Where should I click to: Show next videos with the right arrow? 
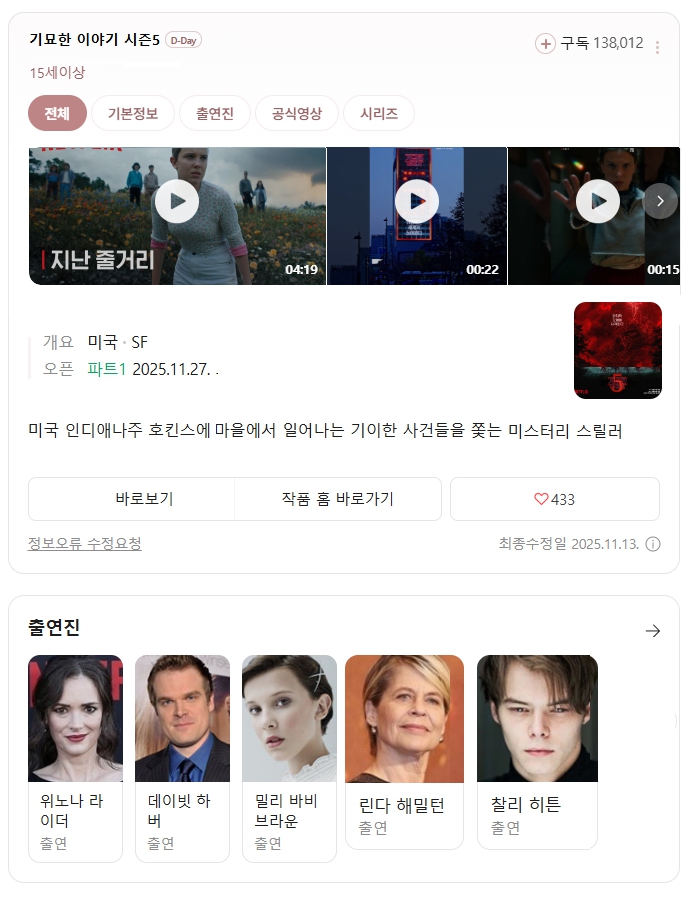click(x=660, y=201)
